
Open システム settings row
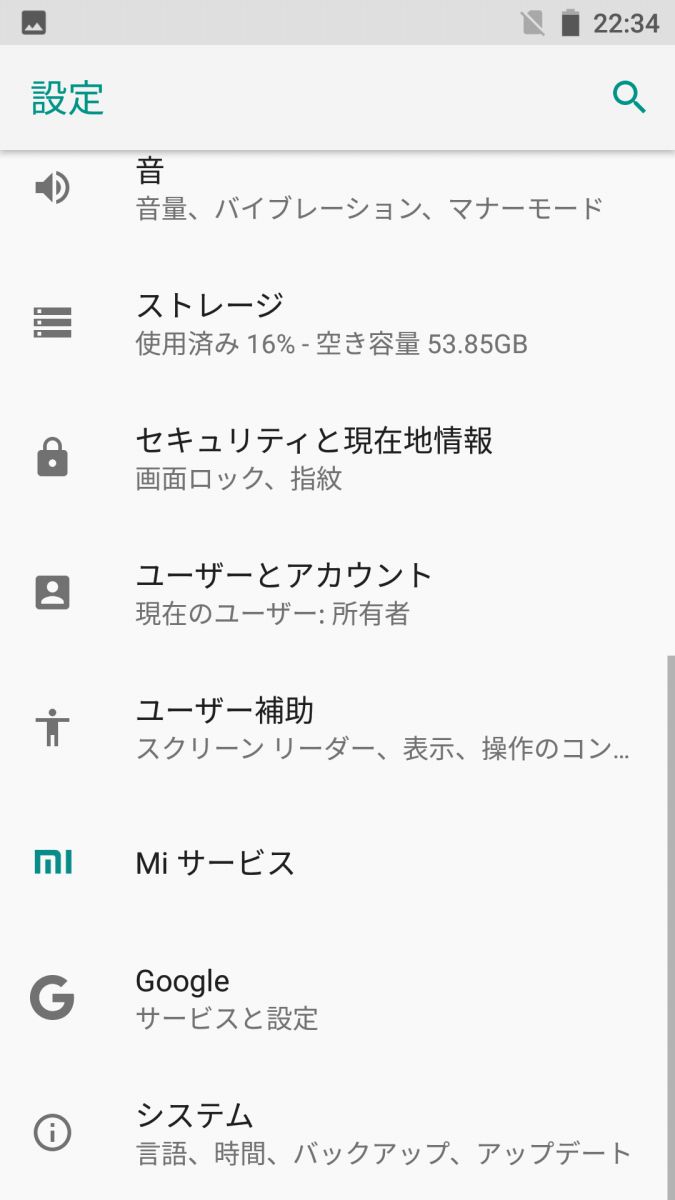337,1133
